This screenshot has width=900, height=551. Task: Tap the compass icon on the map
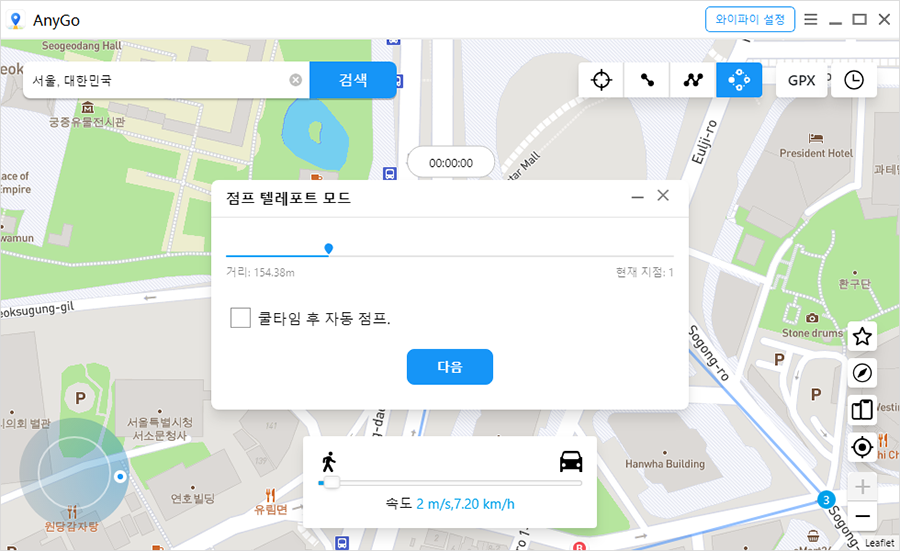tap(862, 373)
